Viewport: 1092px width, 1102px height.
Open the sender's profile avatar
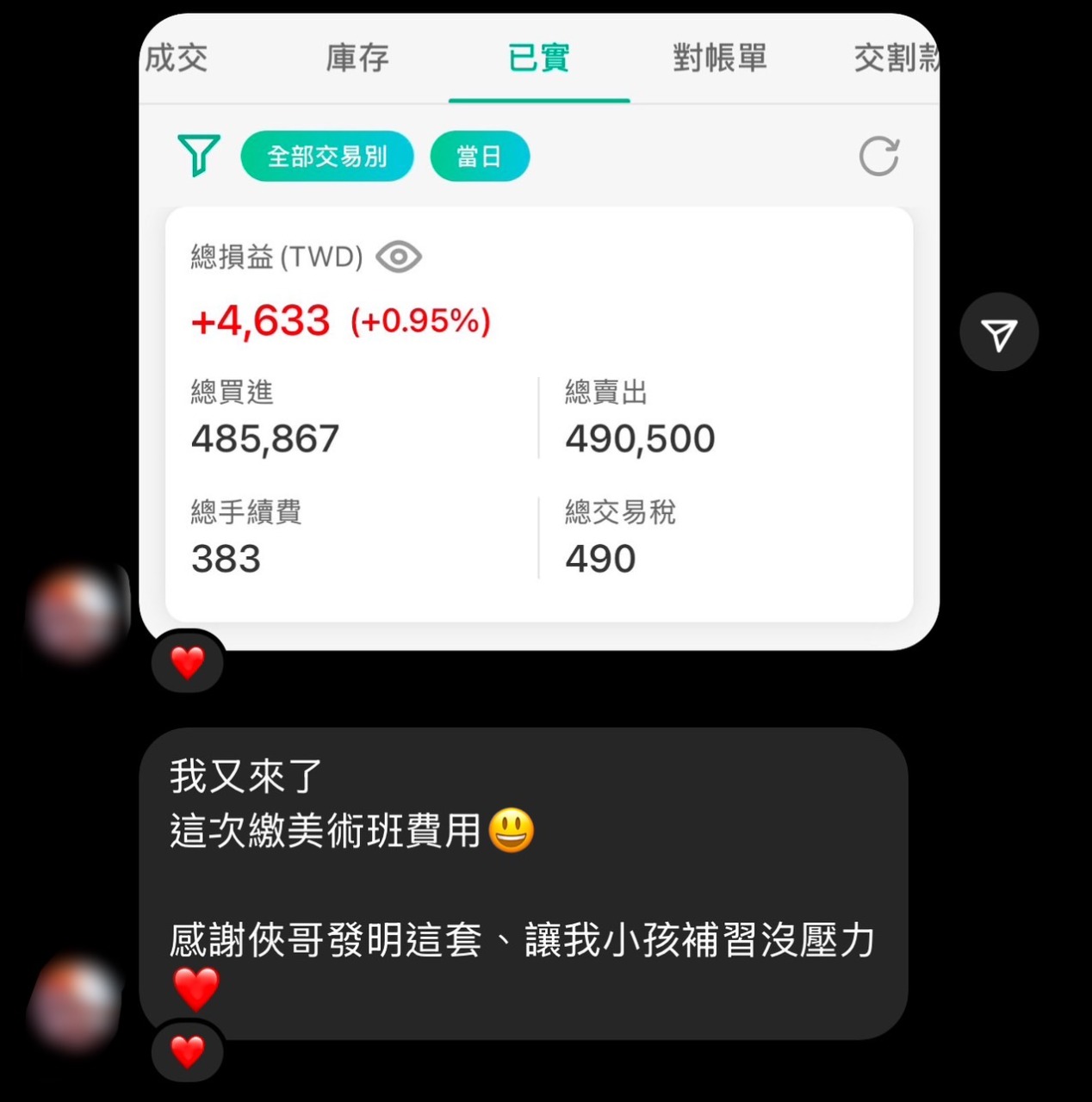(x=76, y=611)
